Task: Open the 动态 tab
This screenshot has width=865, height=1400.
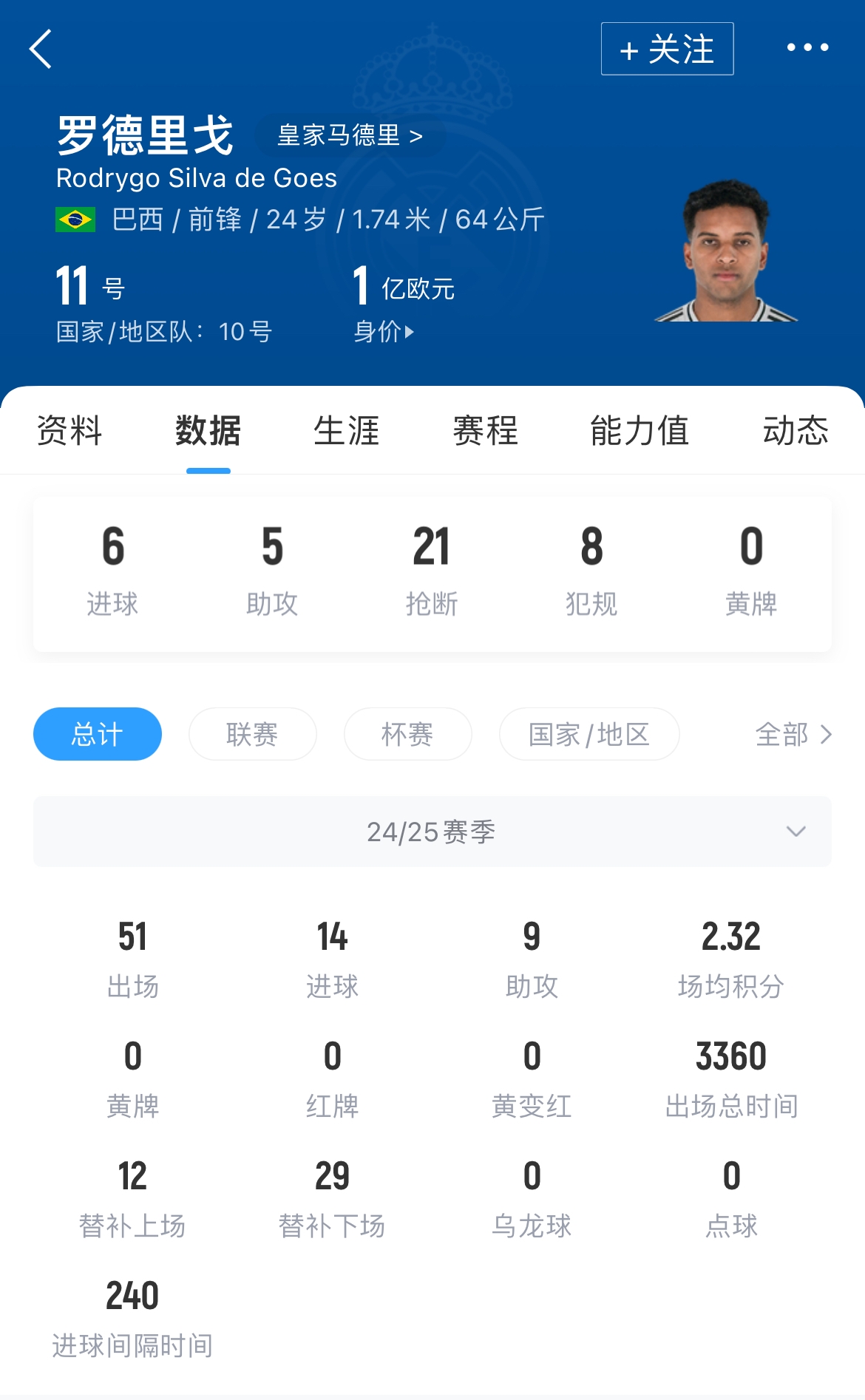Action: pyautogui.click(x=796, y=431)
